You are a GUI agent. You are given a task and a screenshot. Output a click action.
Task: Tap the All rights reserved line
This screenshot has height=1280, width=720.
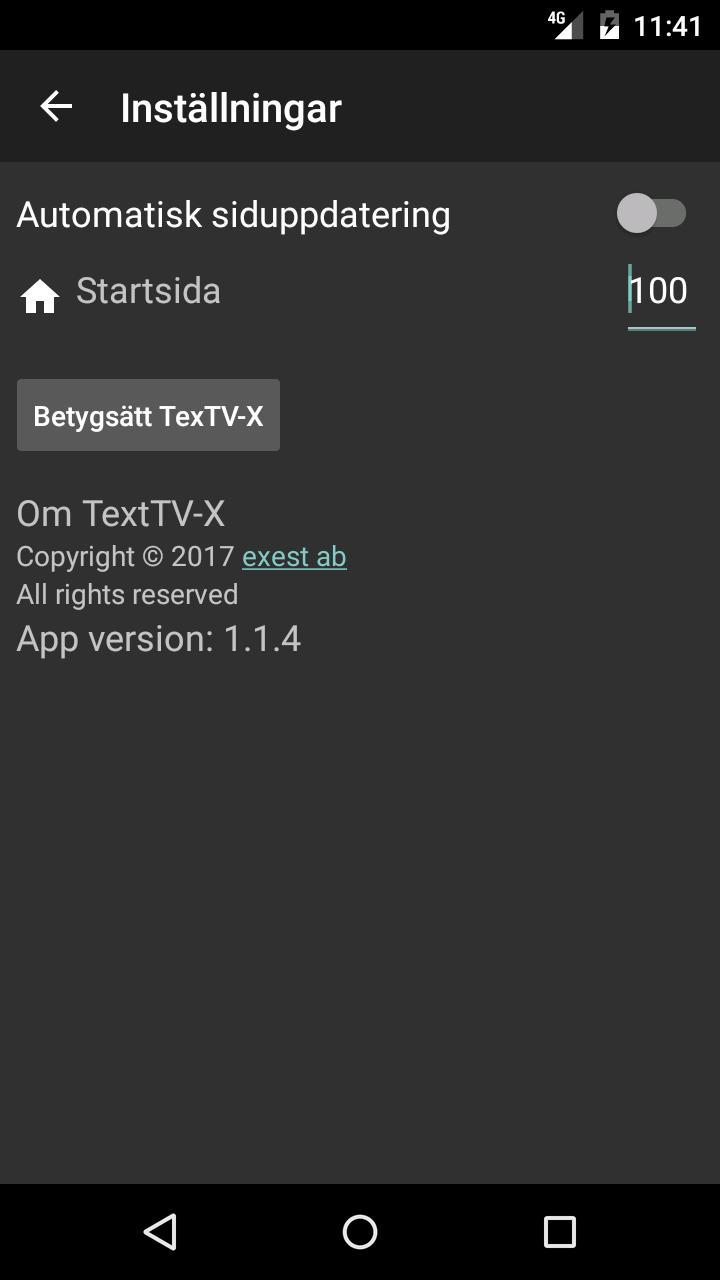126,593
